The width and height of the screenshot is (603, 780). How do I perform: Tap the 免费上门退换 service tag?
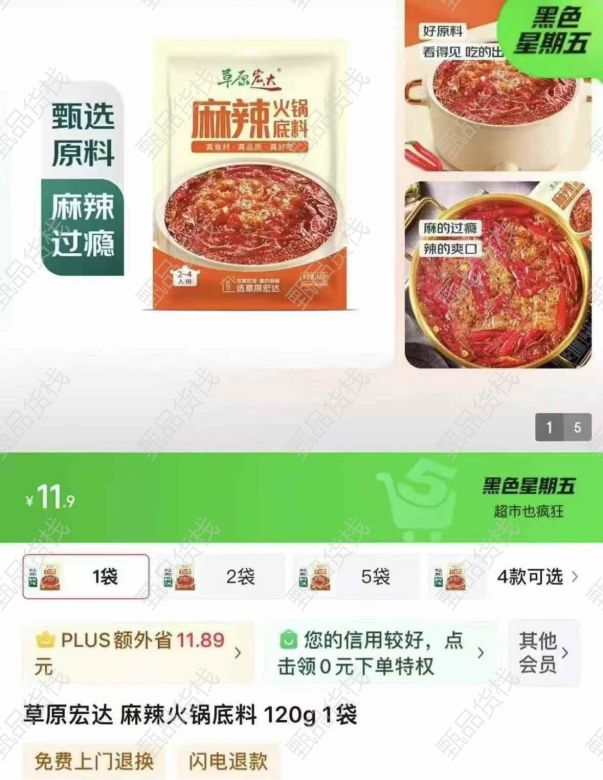95,761
